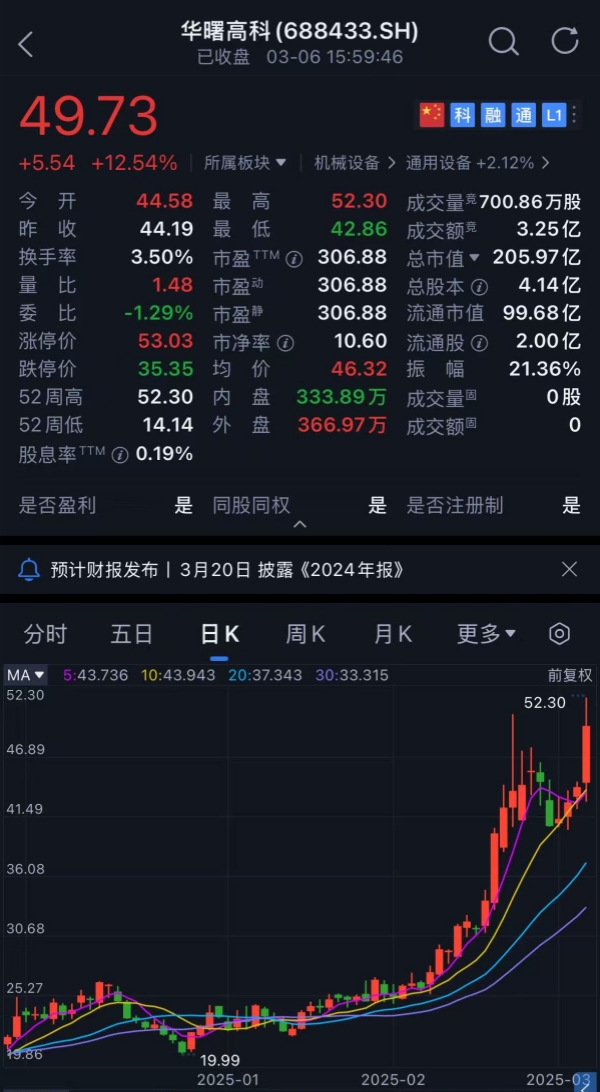Refresh the stock quote
The width and height of the screenshot is (600, 1092).
point(565,40)
